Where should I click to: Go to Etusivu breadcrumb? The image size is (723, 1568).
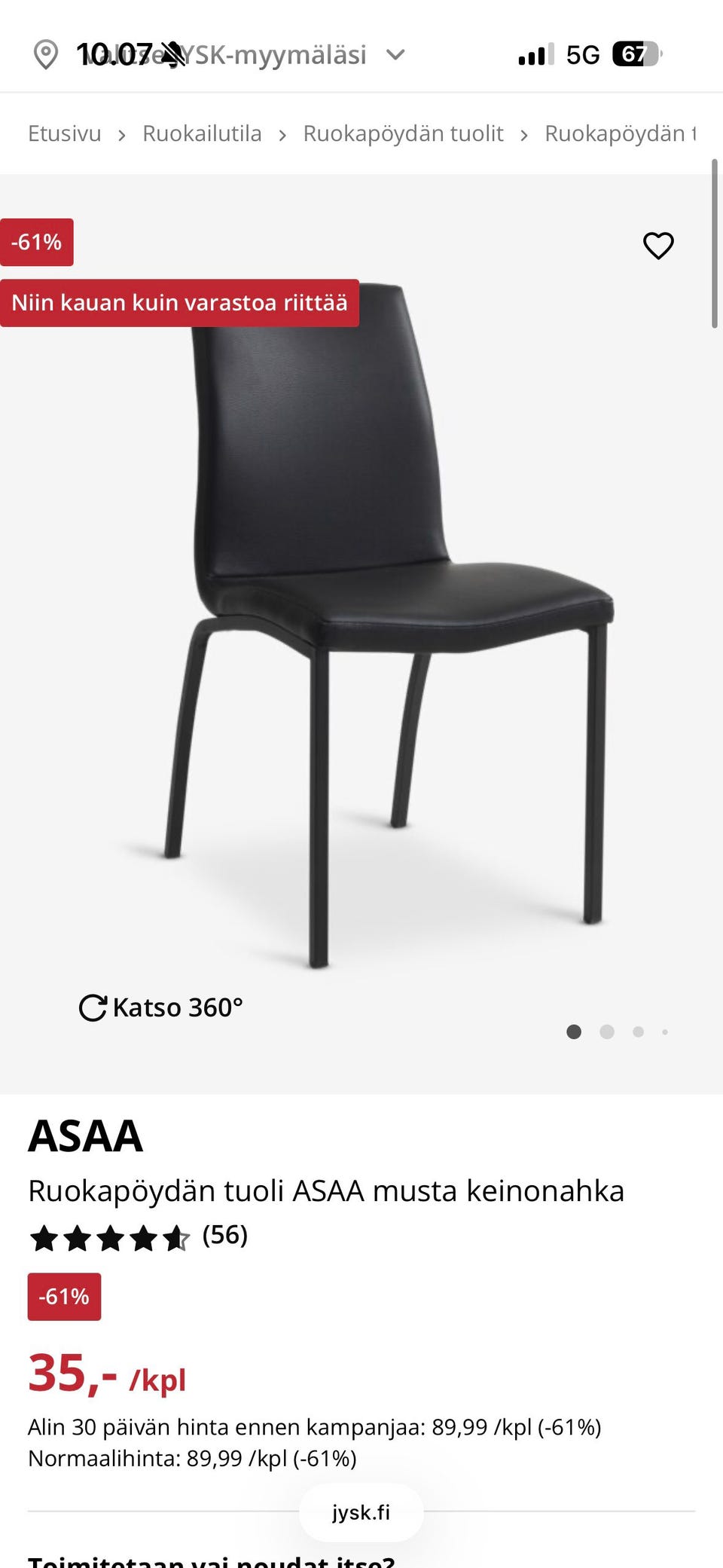click(65, 133)
